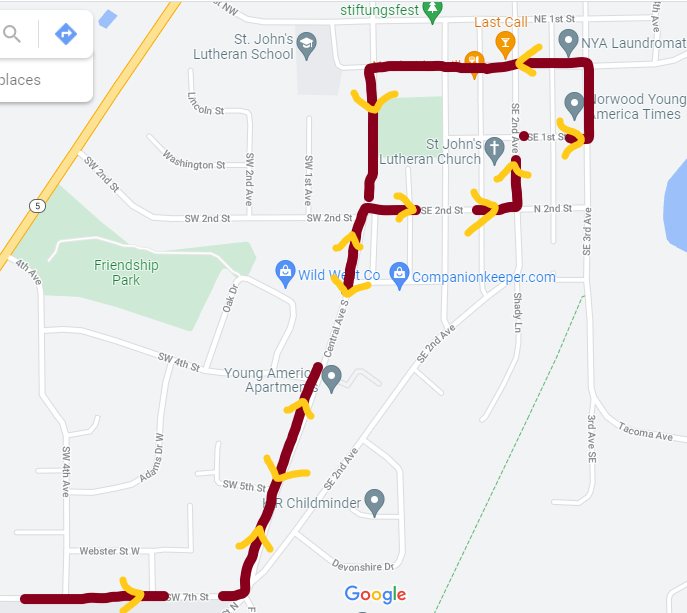This screenshot has width=687, height=613.
Task: Tap St John's Lutheran Church marker
Action: [x=493, y=151]
